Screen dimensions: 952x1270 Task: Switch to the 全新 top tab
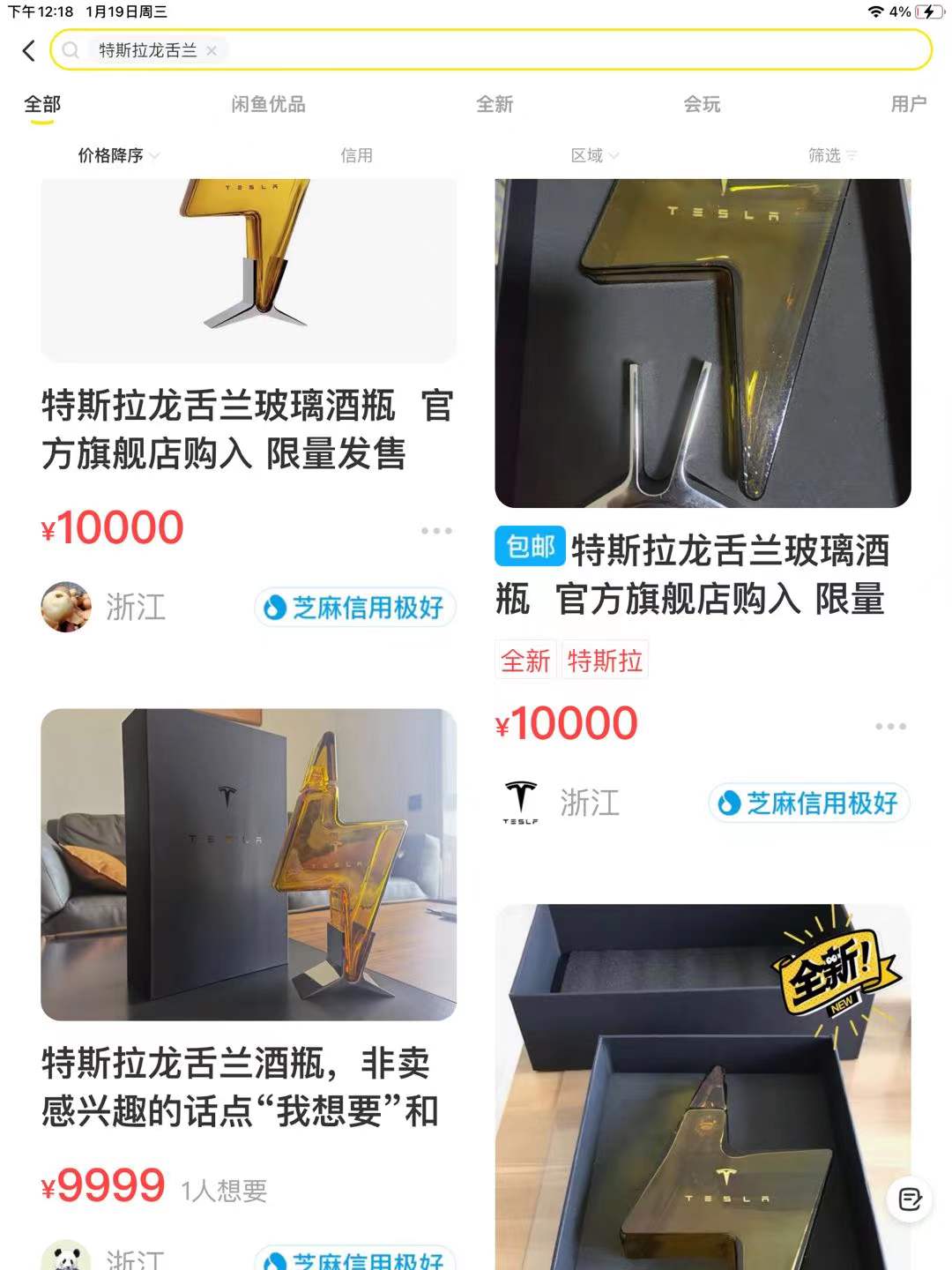coord(495,105)
